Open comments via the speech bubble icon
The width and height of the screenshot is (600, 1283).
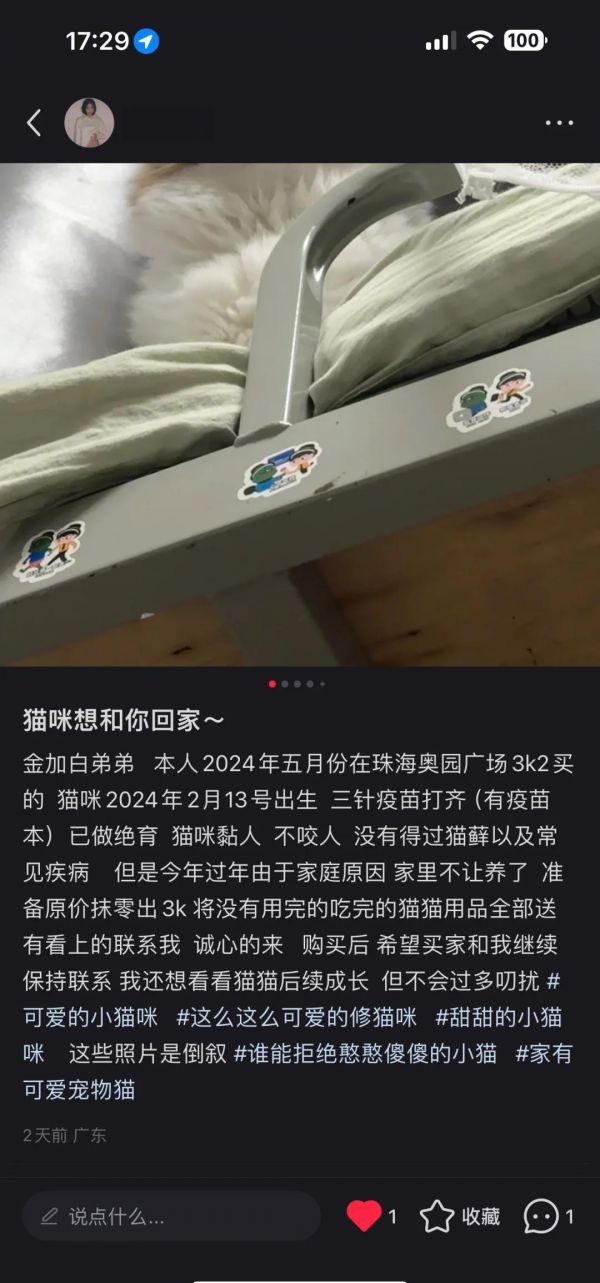coord(541,1216)
